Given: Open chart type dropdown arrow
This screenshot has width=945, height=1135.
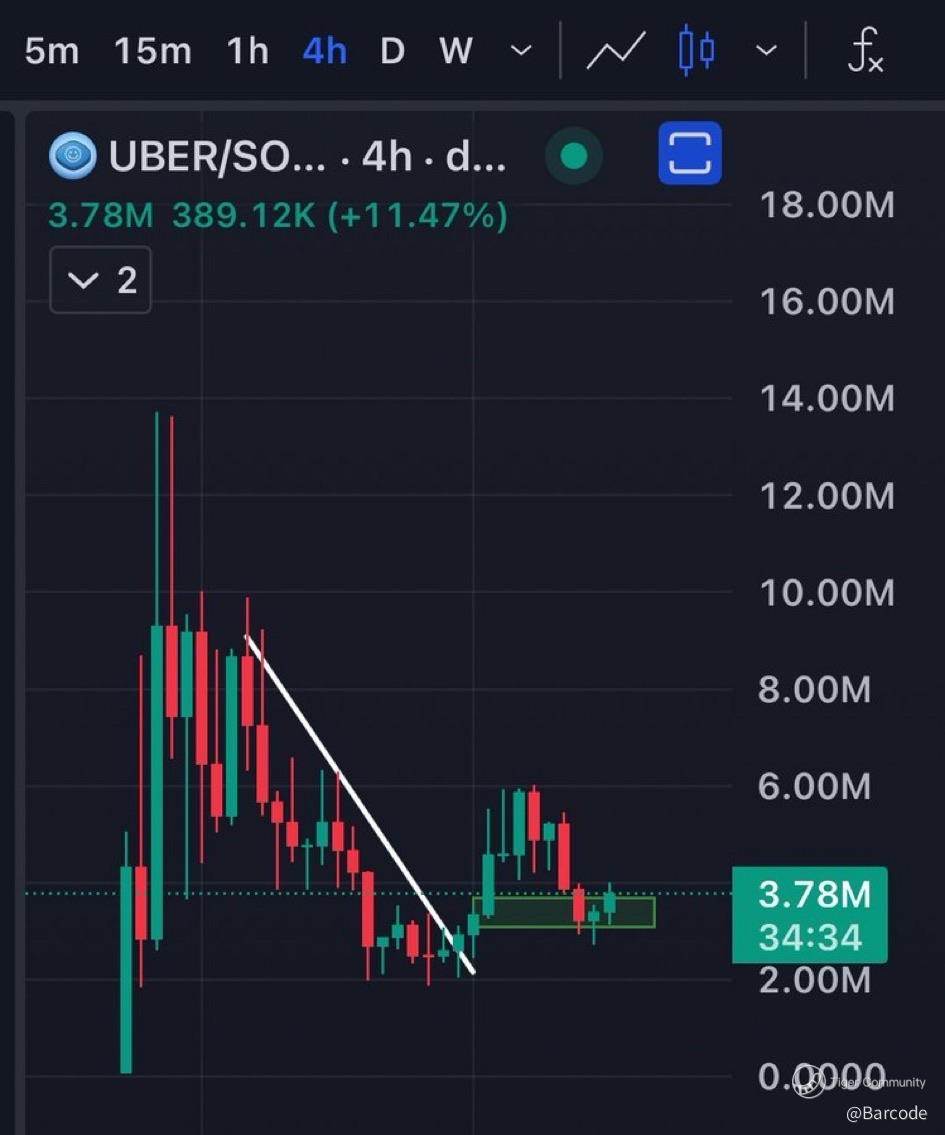Looking at the screenshot, I should pyautogui.click(x=766, y=51).
